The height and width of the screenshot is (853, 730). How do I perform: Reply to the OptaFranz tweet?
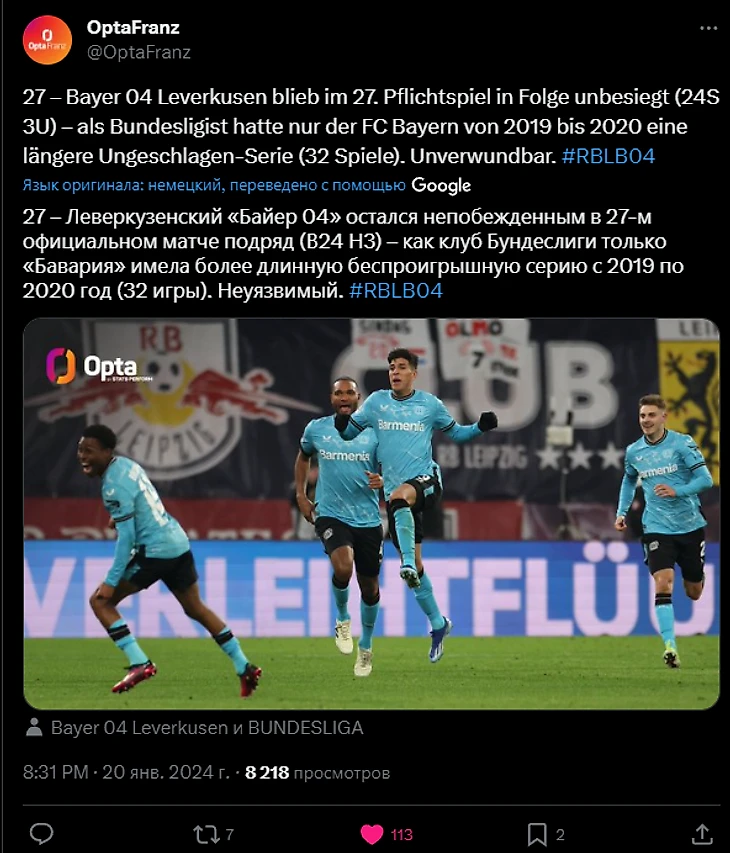[41, 834]
